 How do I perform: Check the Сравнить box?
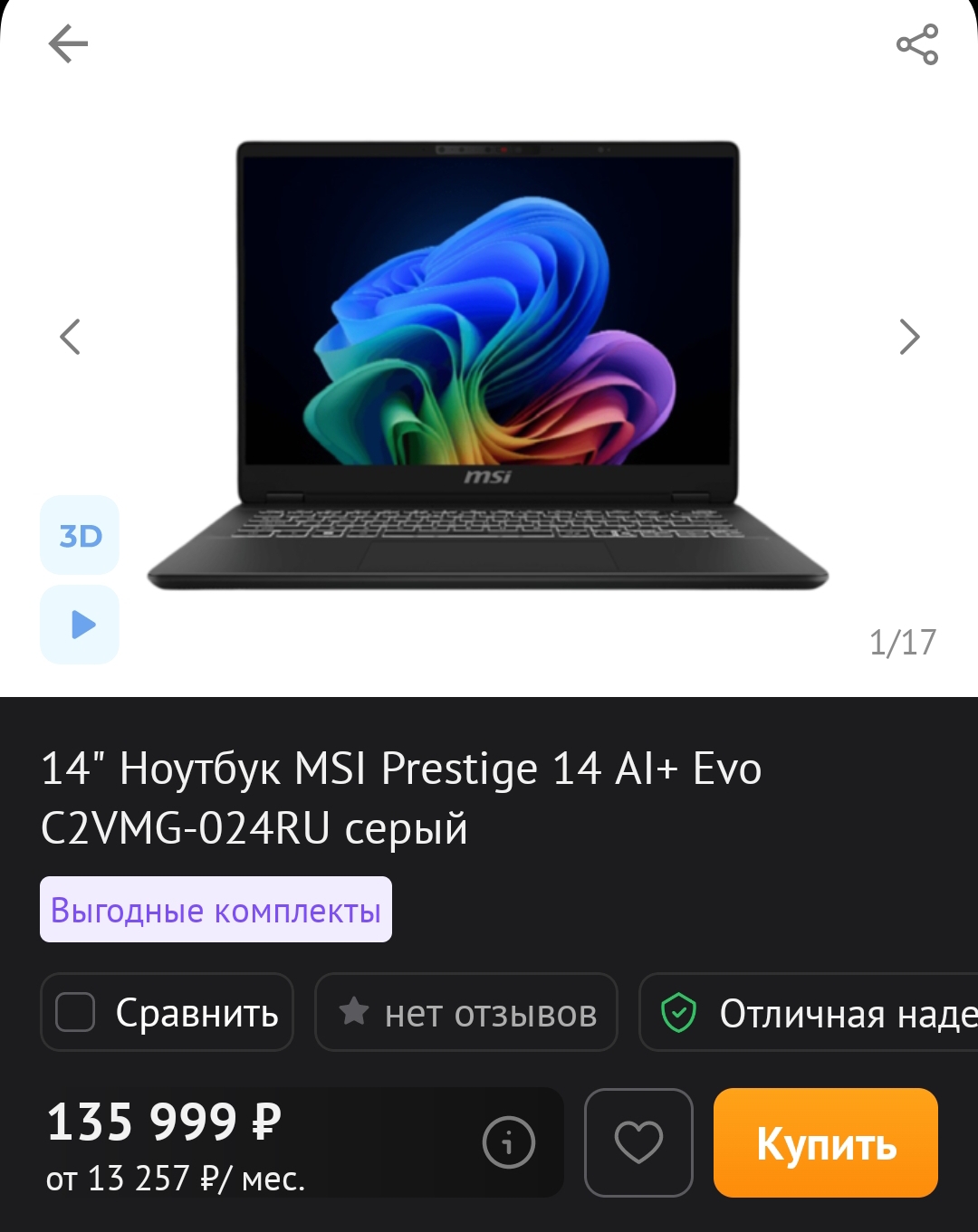click(x=76, y=1012)
